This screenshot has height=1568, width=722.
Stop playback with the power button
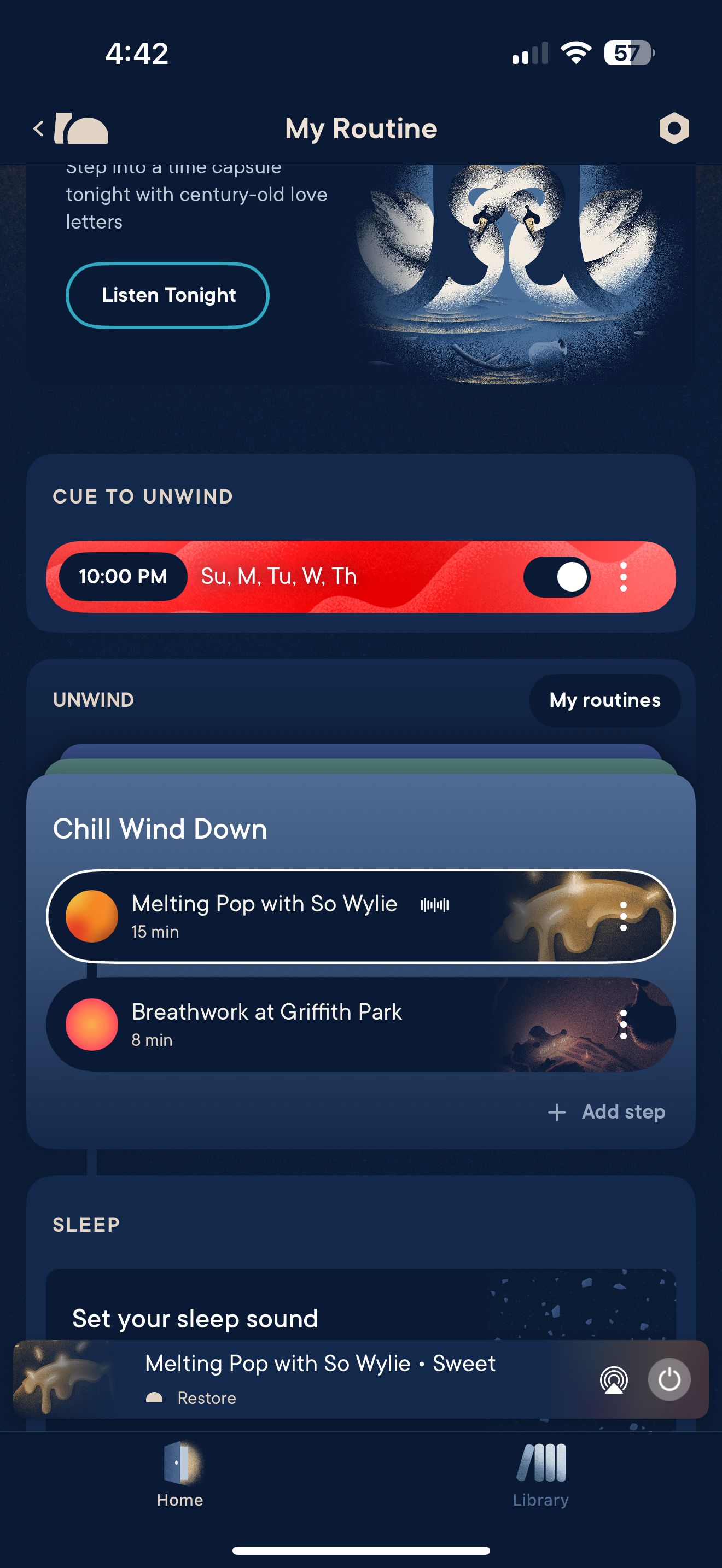pyautogui.click(x=669, y=1379)
